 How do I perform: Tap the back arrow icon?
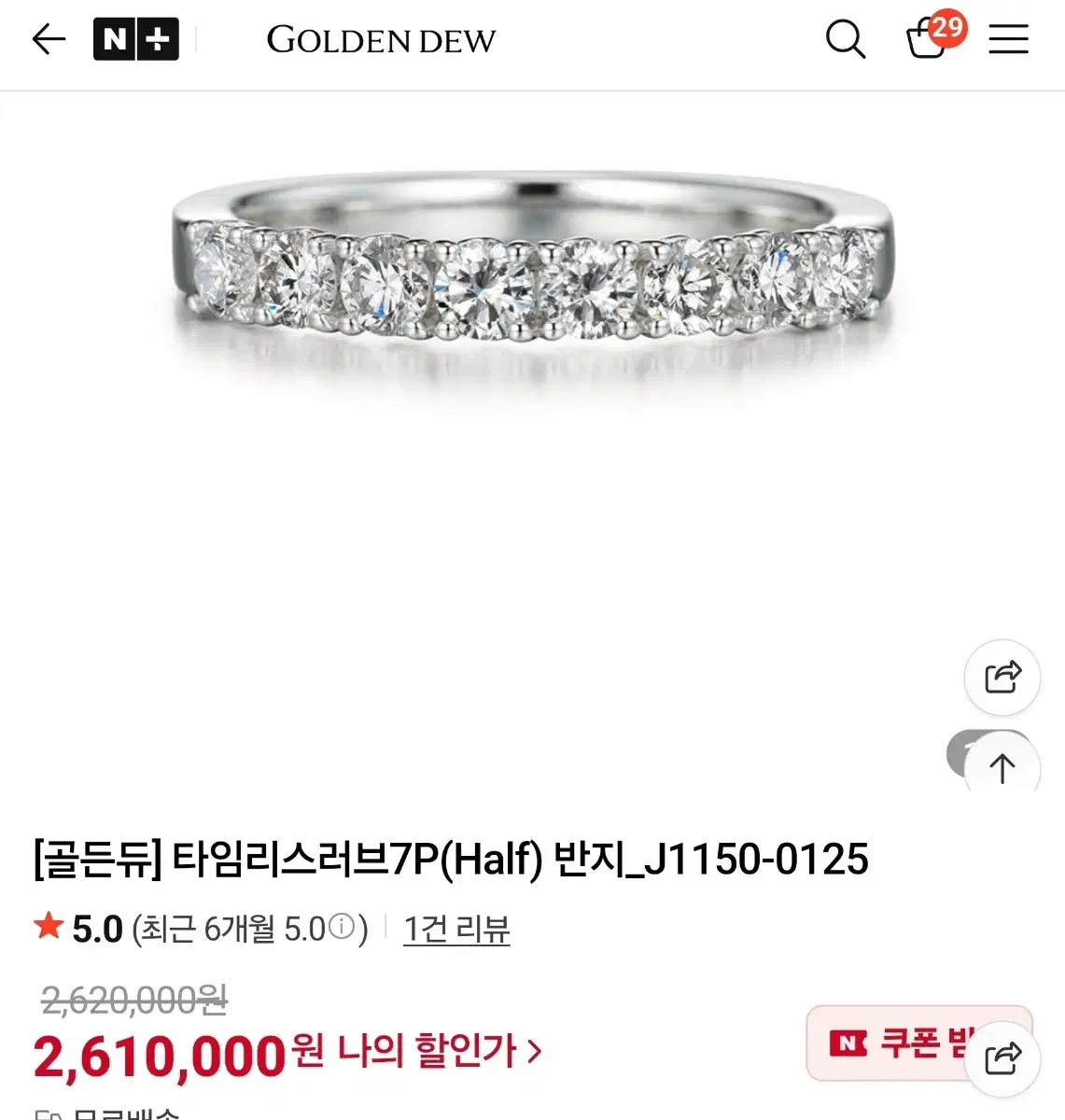click(x=49, y=39)
